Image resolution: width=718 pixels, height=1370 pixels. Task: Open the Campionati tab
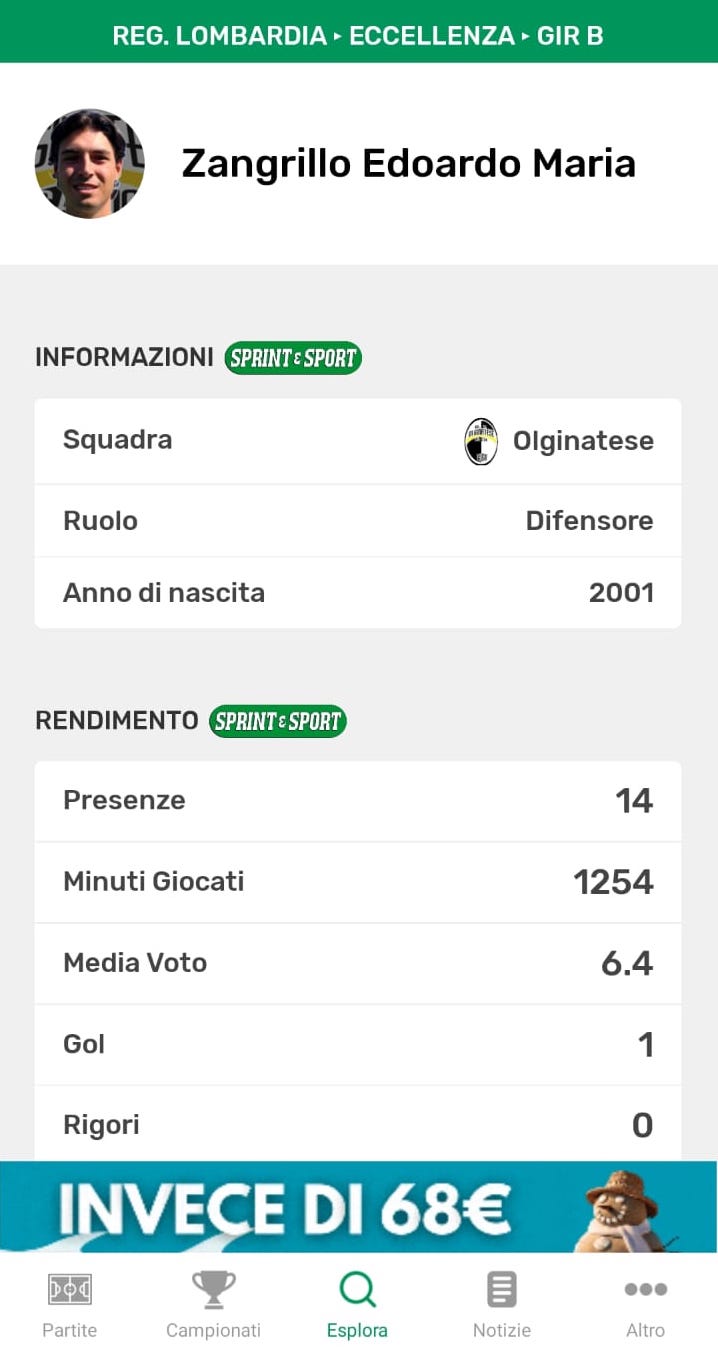[213, 1306]
